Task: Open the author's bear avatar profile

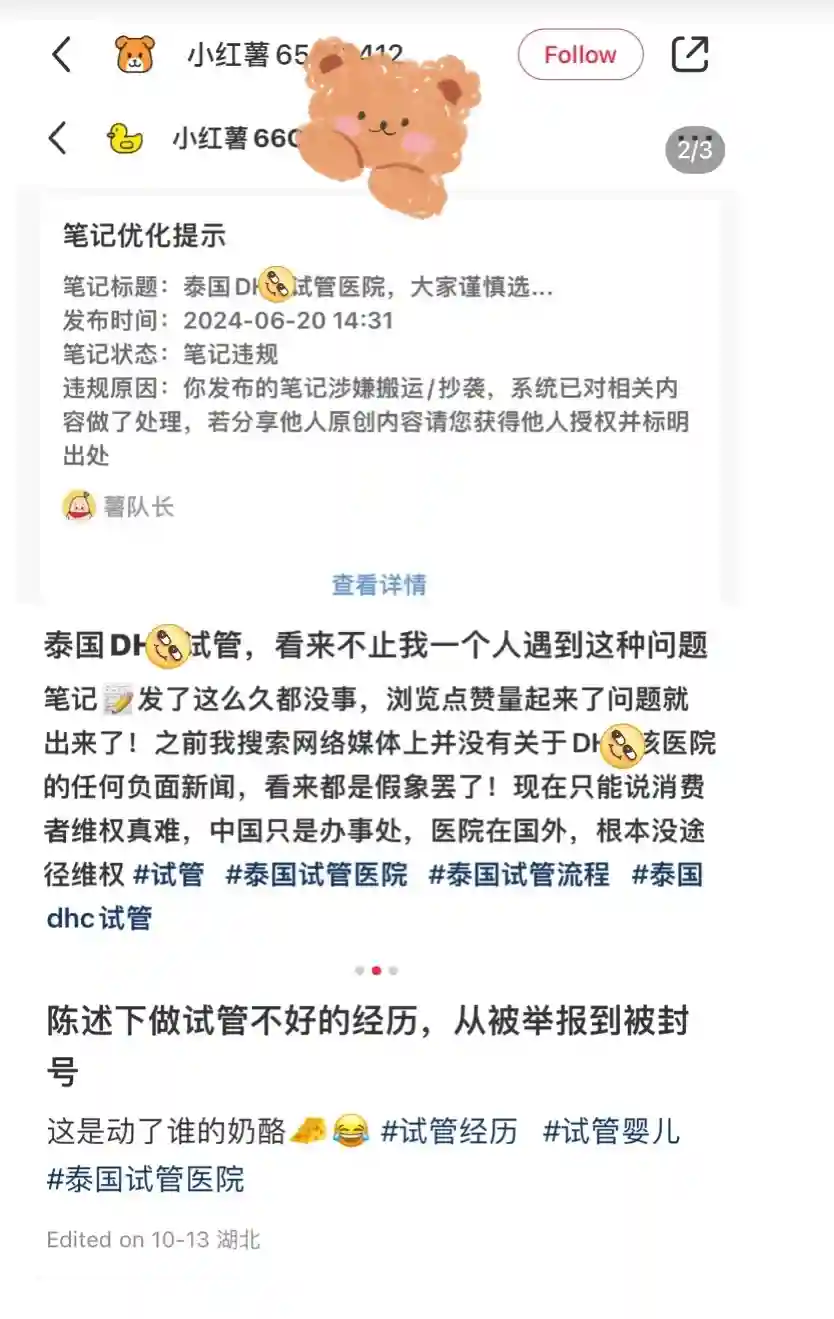Action: [x=135, y=54]
